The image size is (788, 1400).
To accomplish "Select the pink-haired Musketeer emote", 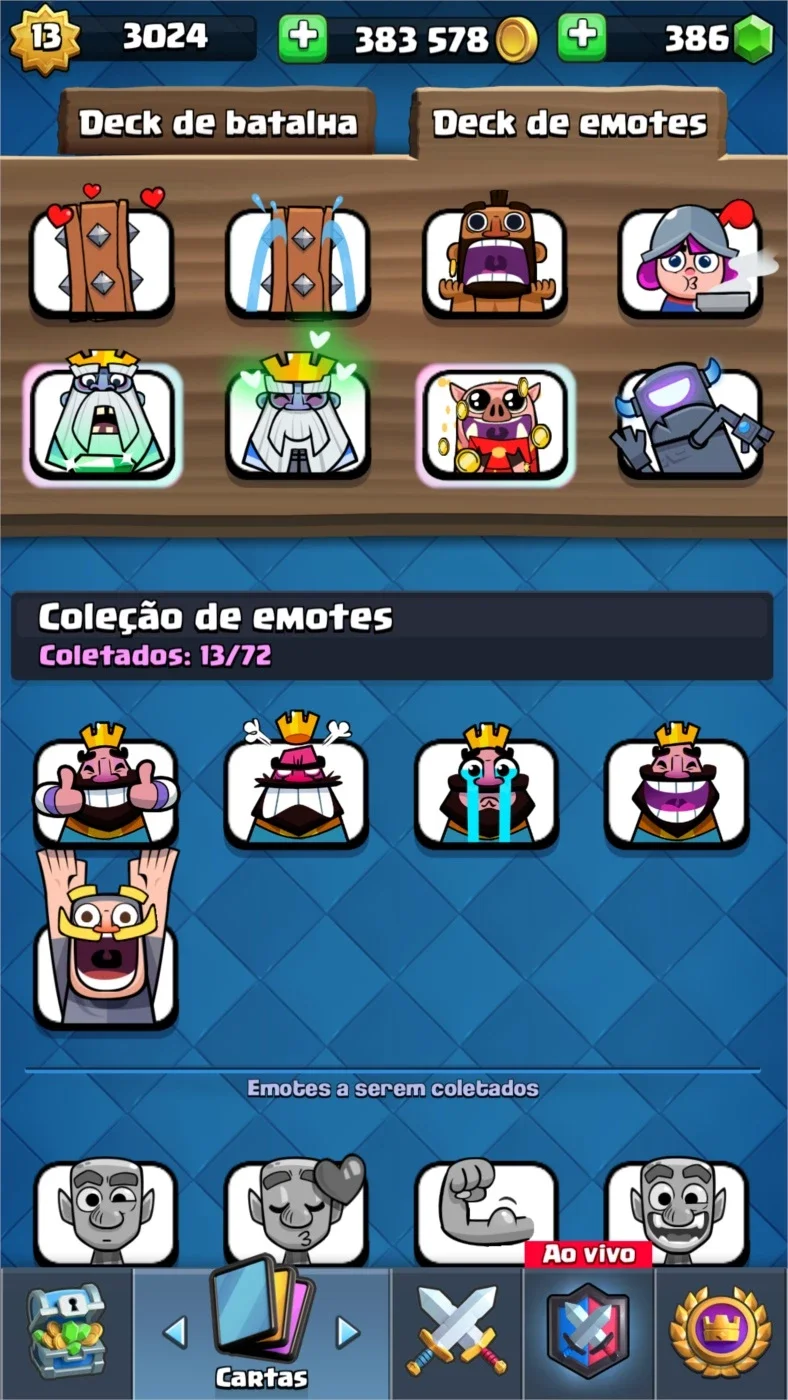I will (690, 256).
